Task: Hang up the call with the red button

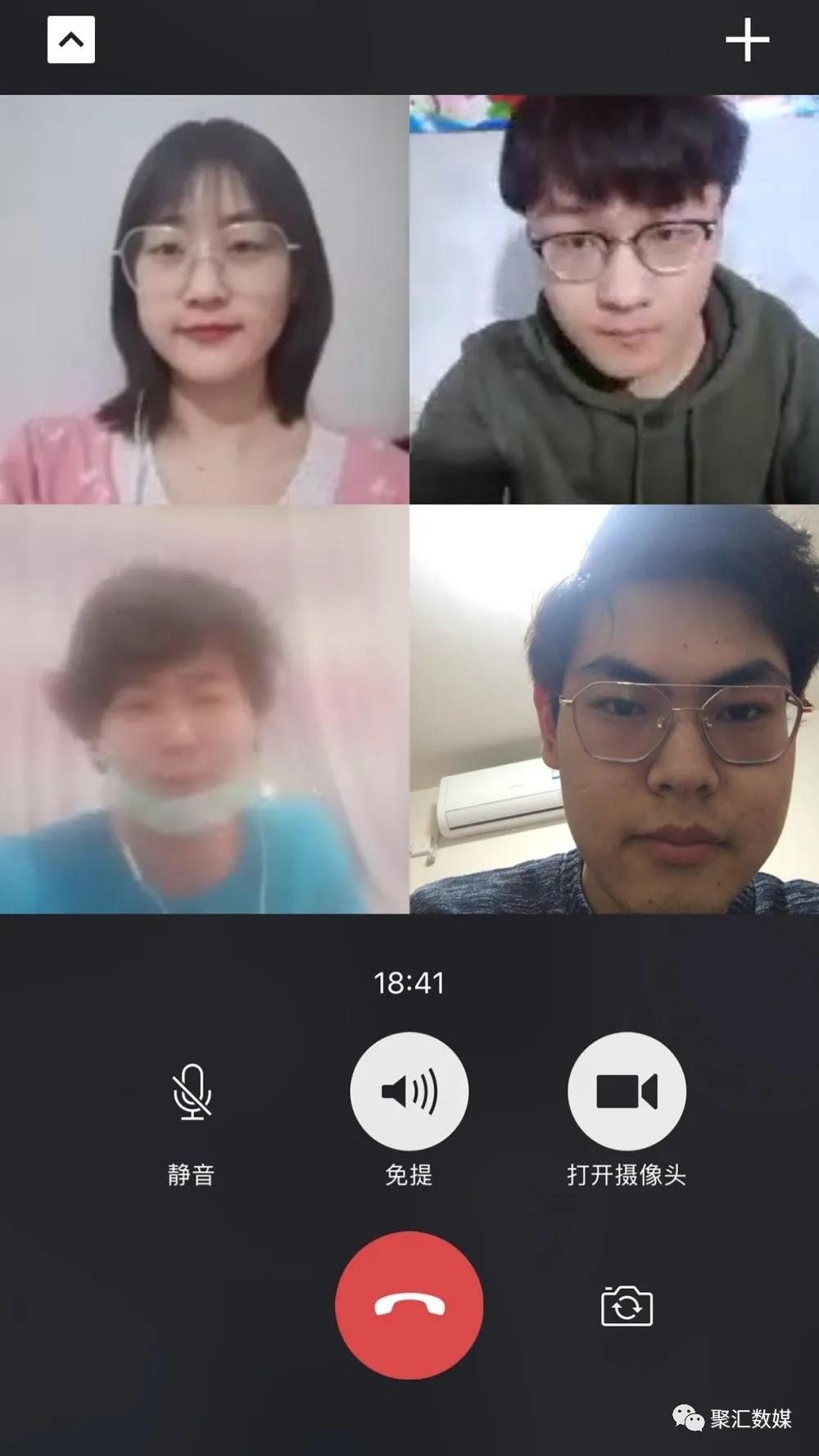Action: [409, 1304]
